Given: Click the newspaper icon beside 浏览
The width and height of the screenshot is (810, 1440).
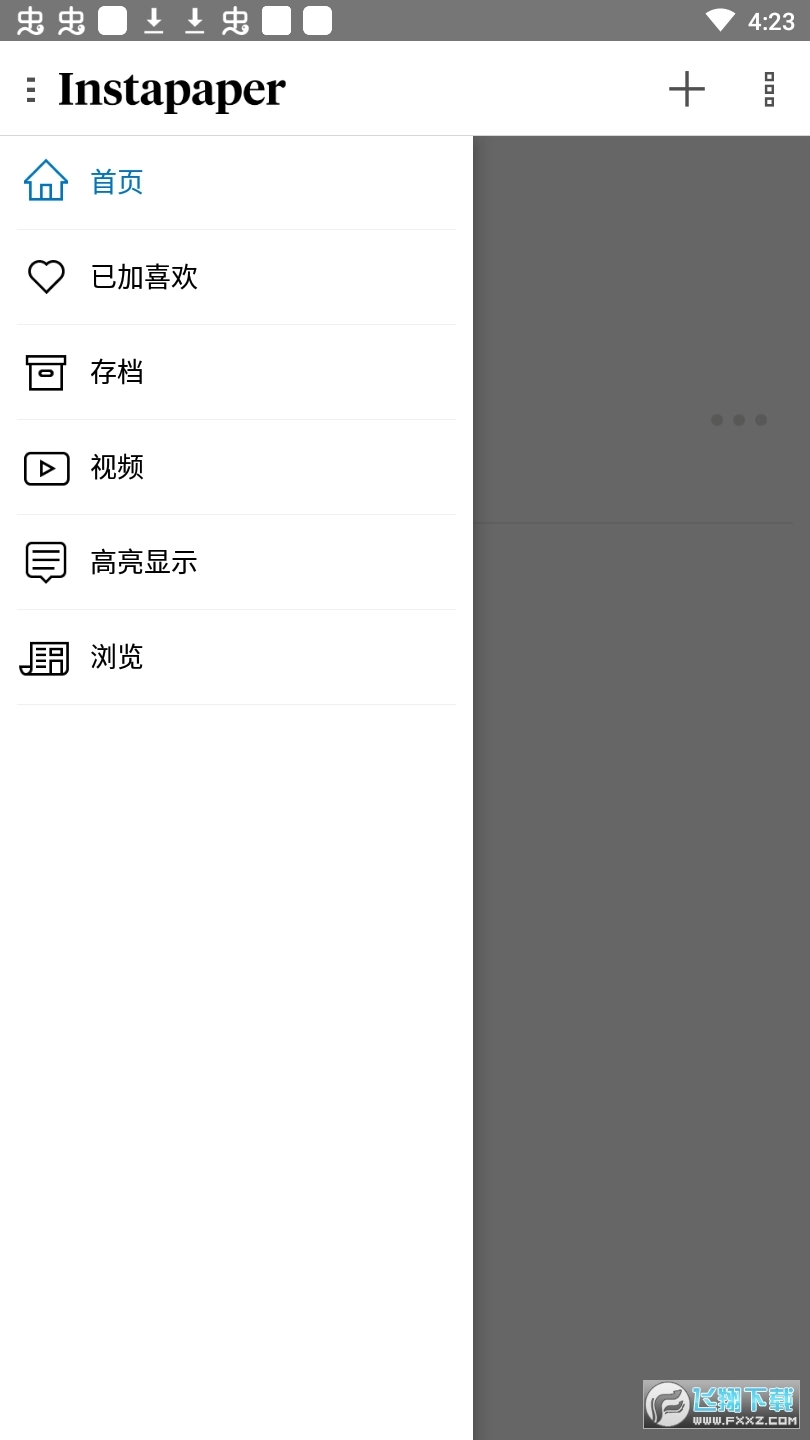Looking at the screenshot, I should [45, 657].
